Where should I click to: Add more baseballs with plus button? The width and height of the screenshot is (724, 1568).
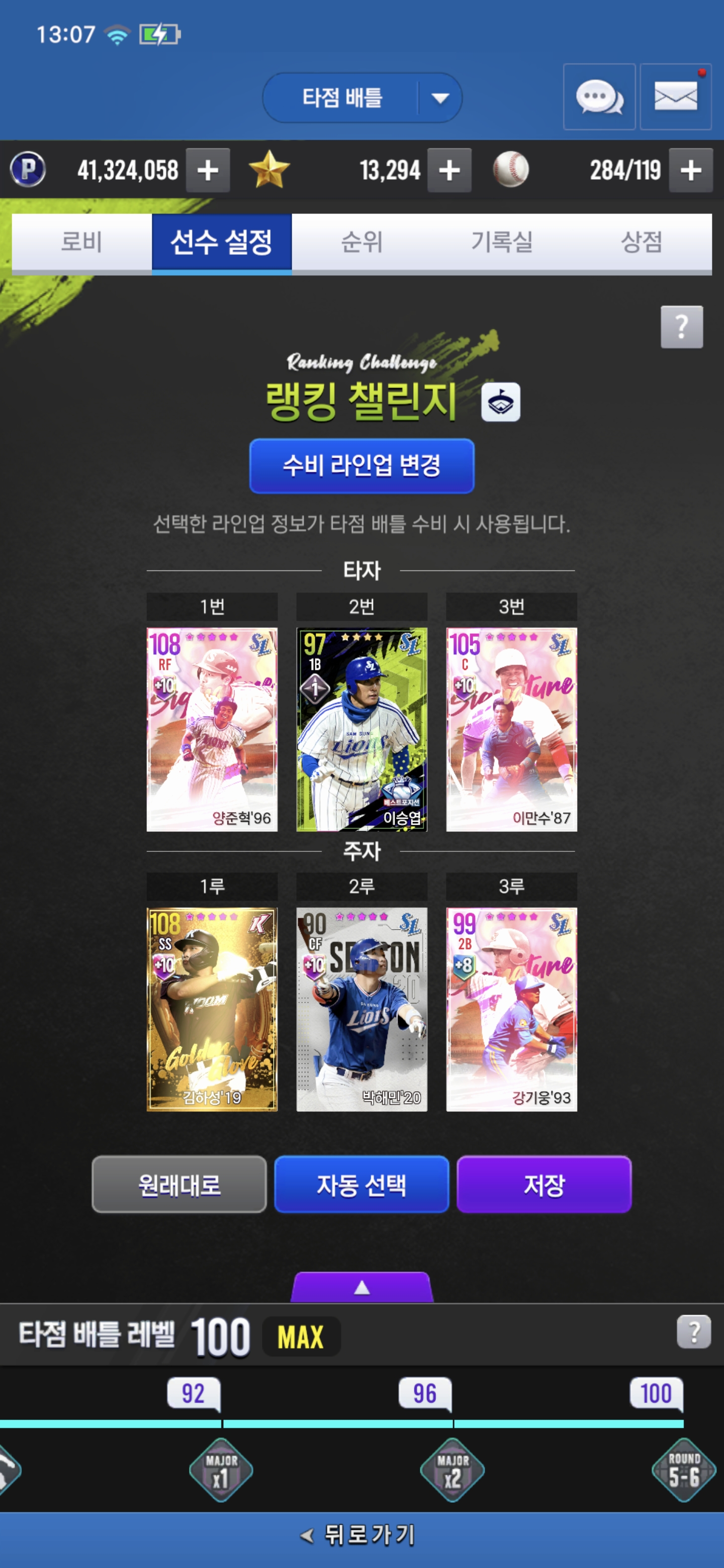(x=690, y=170)
